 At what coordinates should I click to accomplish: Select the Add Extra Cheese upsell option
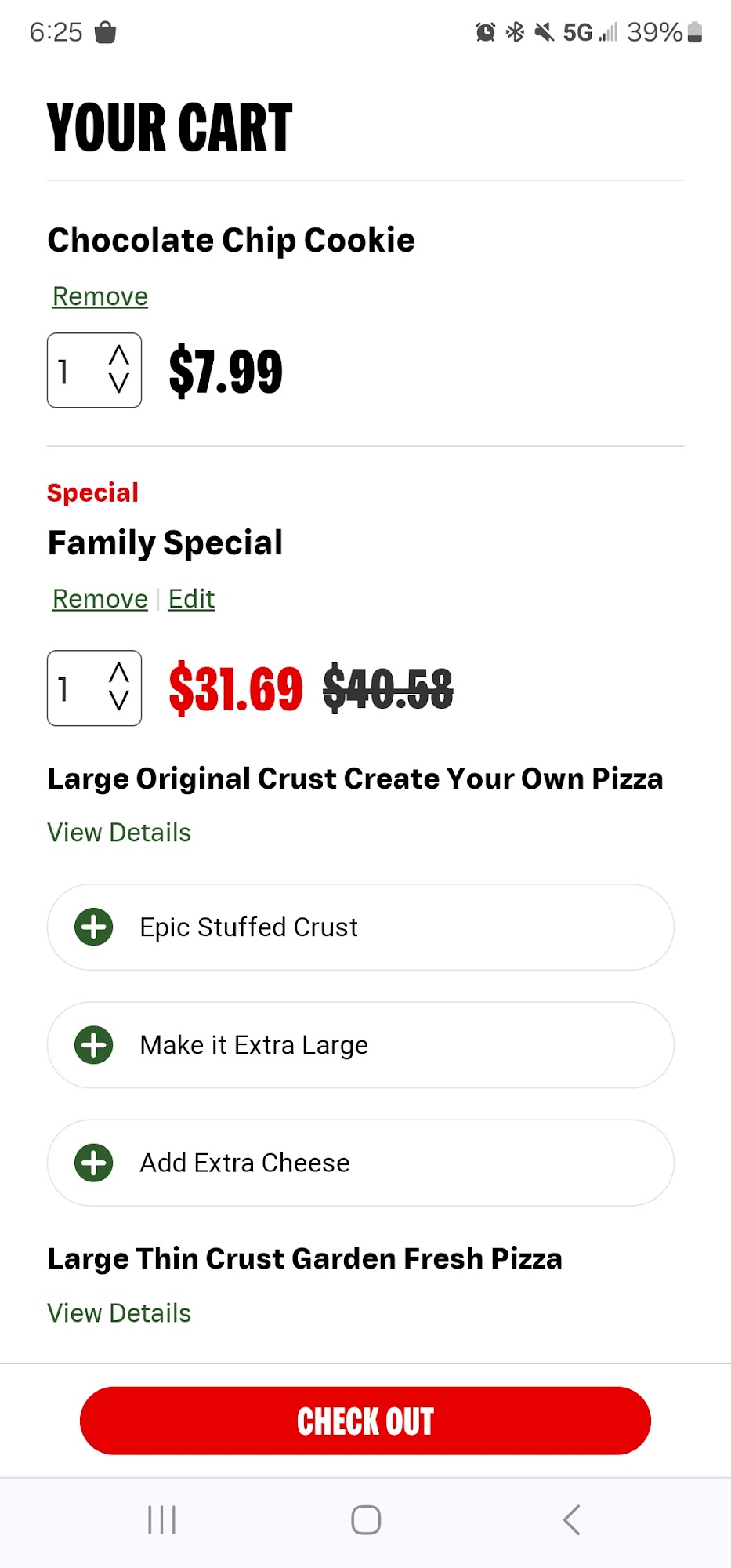(x=360, y=1163)
